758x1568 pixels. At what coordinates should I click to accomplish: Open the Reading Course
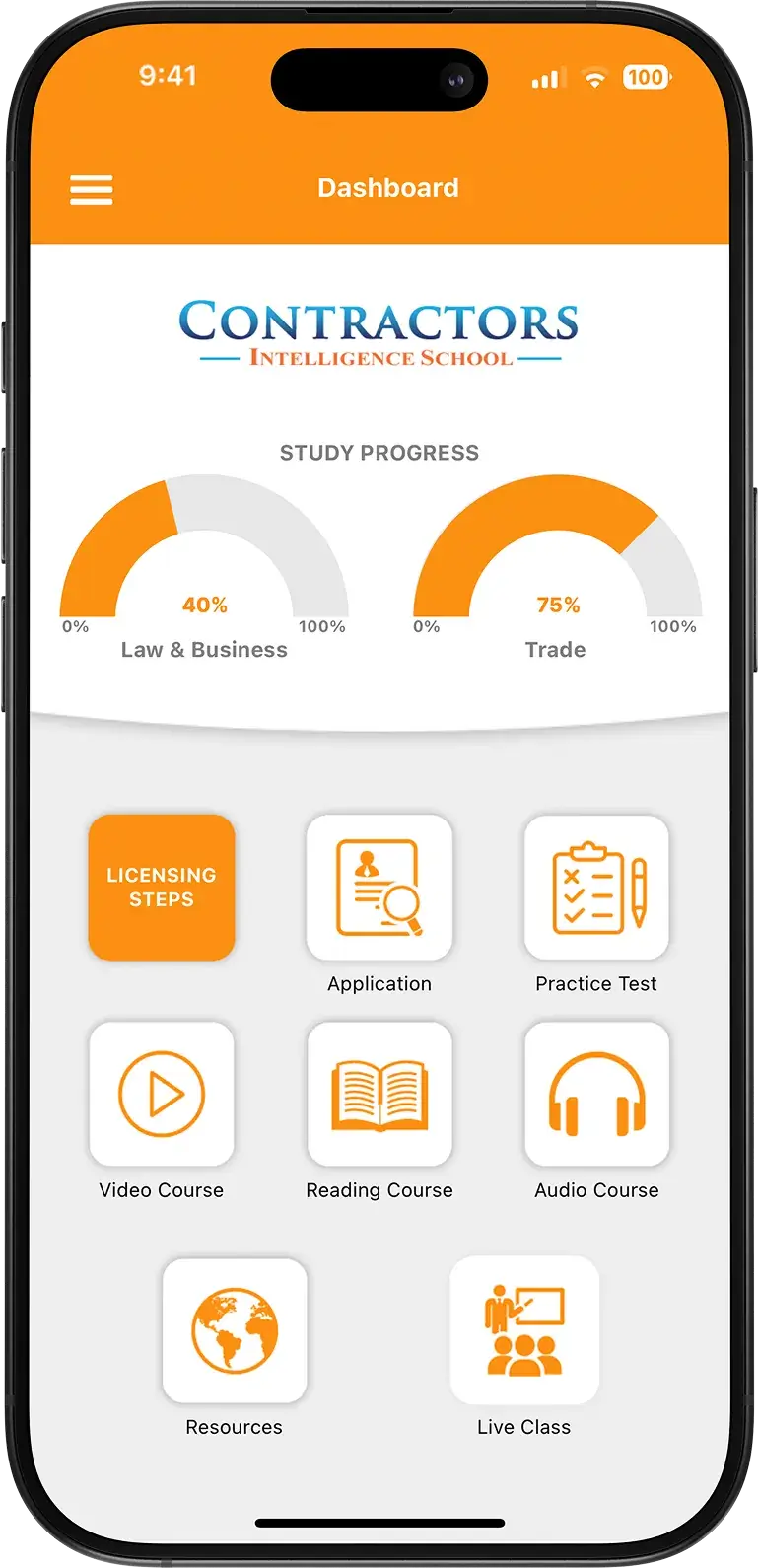pos(379,1094)
